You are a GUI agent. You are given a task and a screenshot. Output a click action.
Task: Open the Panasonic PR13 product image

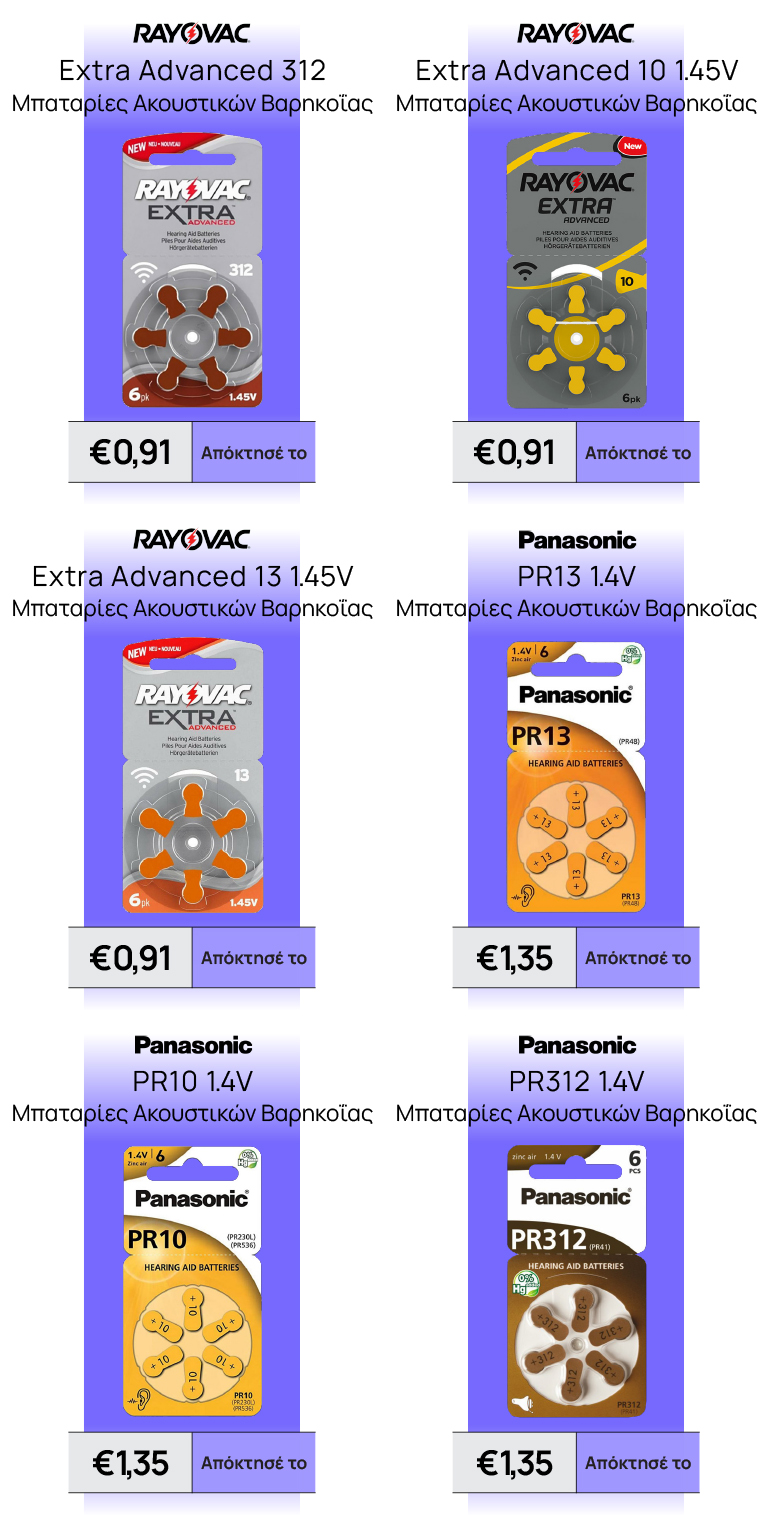pos(576,777)
